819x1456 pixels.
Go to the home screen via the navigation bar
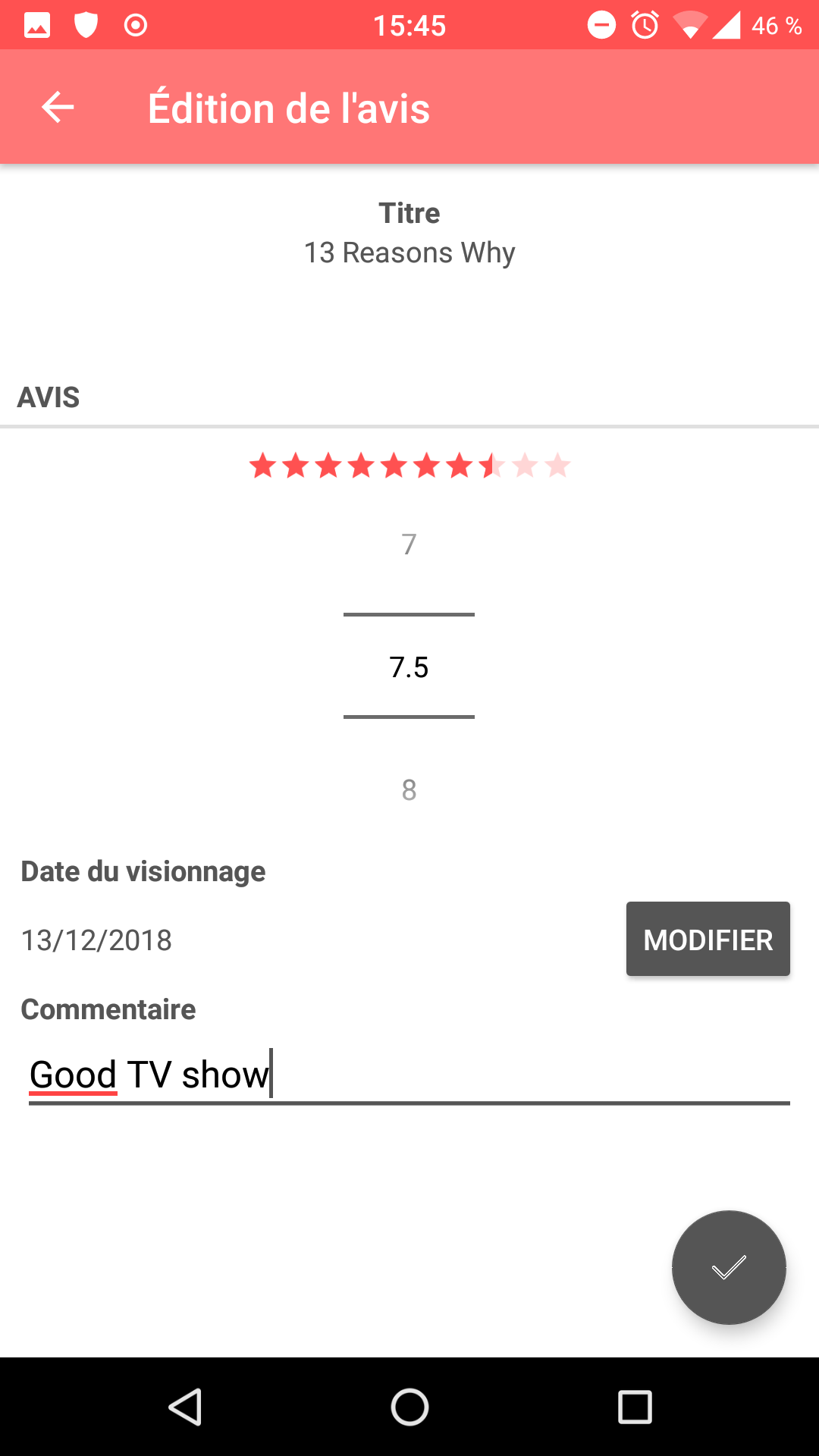(x=409, y=1407)
